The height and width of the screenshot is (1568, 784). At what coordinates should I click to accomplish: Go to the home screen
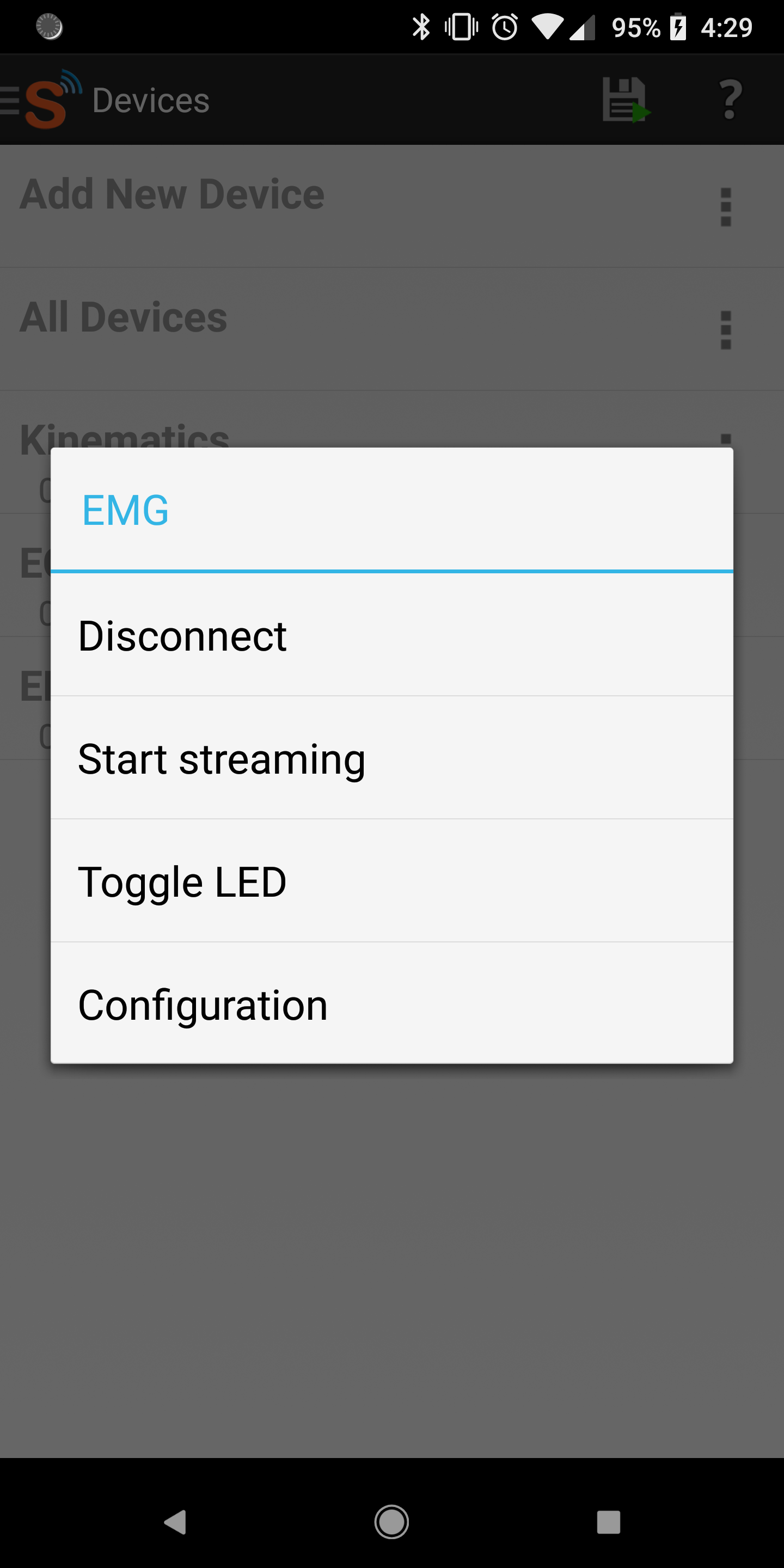pos(391,1522)
